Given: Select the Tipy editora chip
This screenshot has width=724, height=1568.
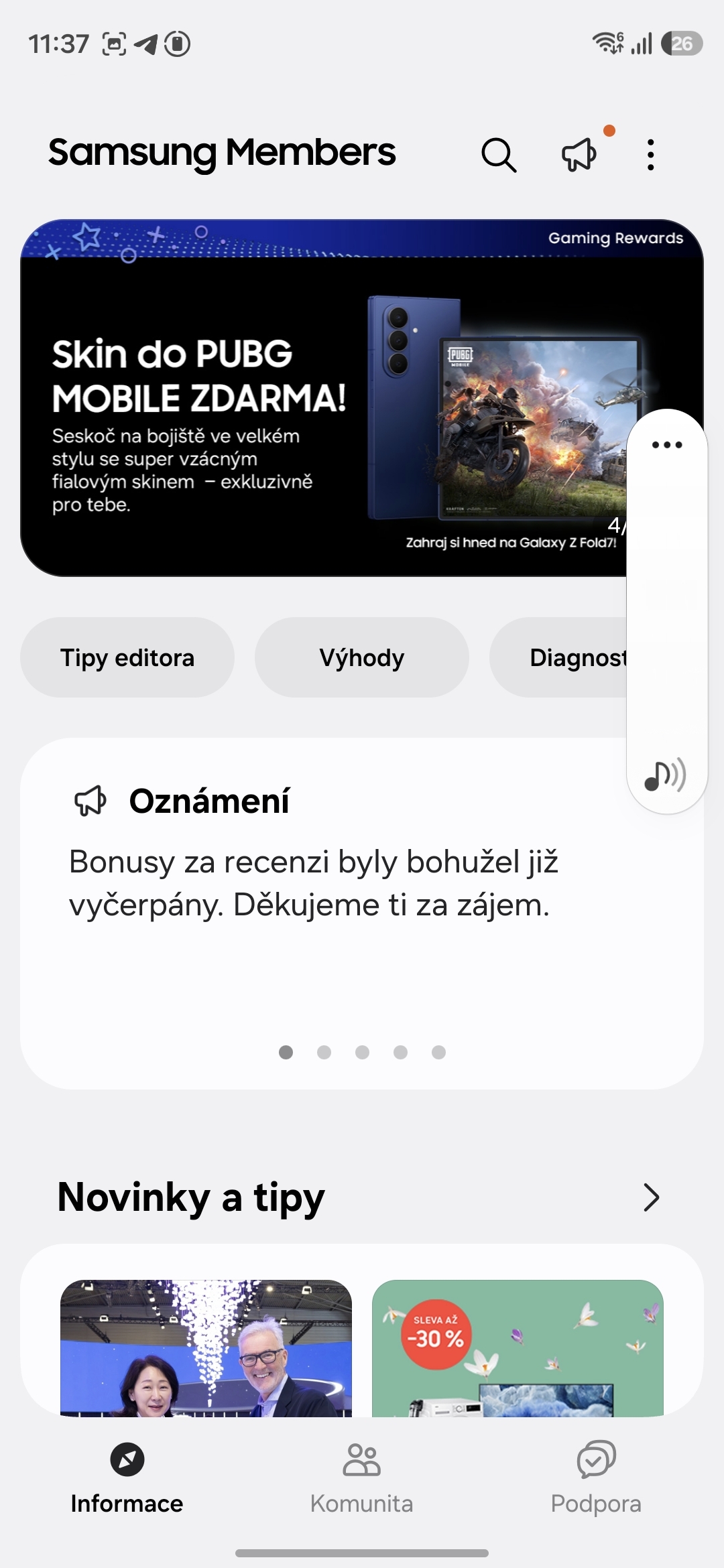Looking at the screenshot, I should [x=127, y=657].
